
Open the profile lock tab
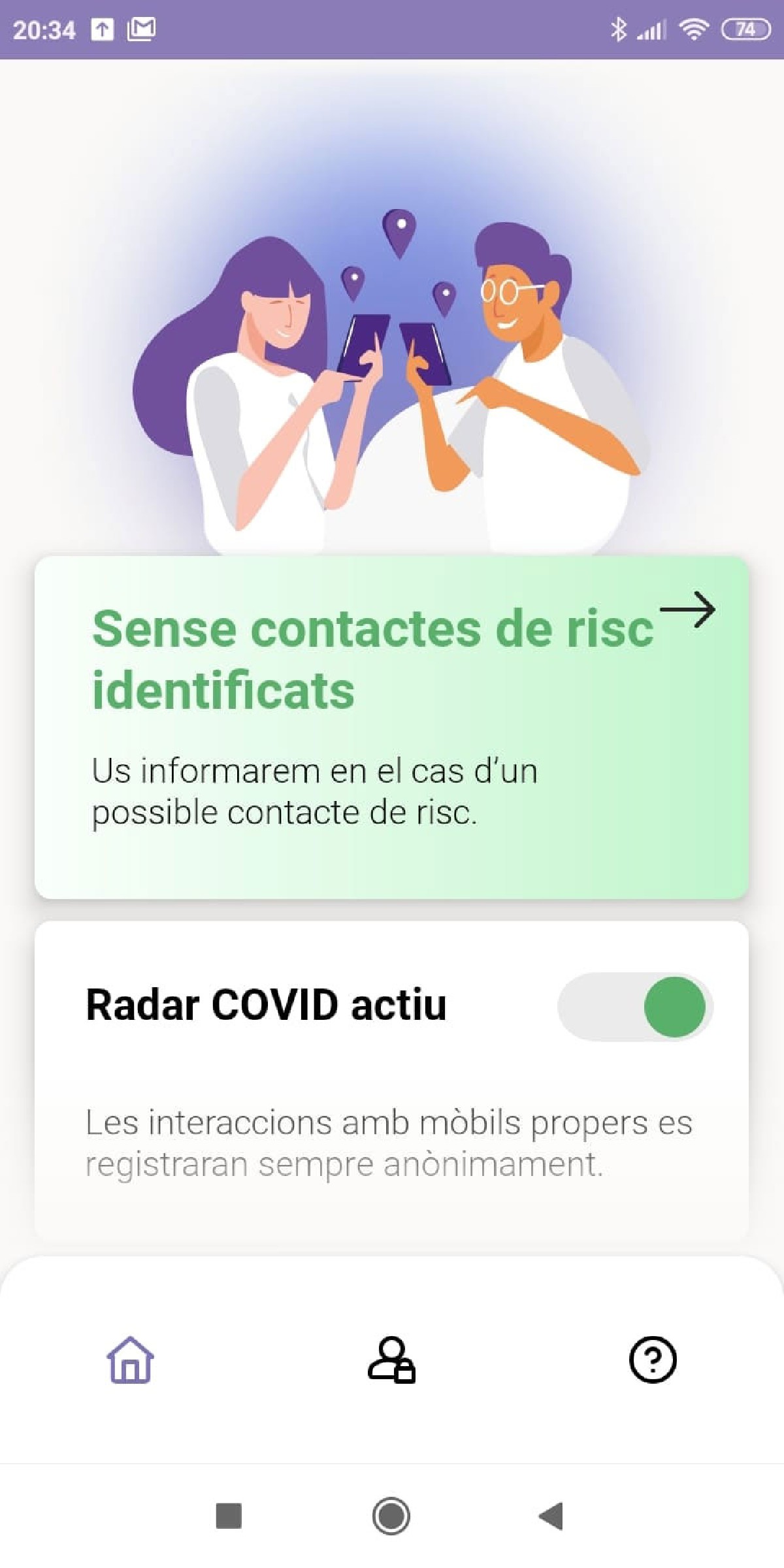[391, 1360]
